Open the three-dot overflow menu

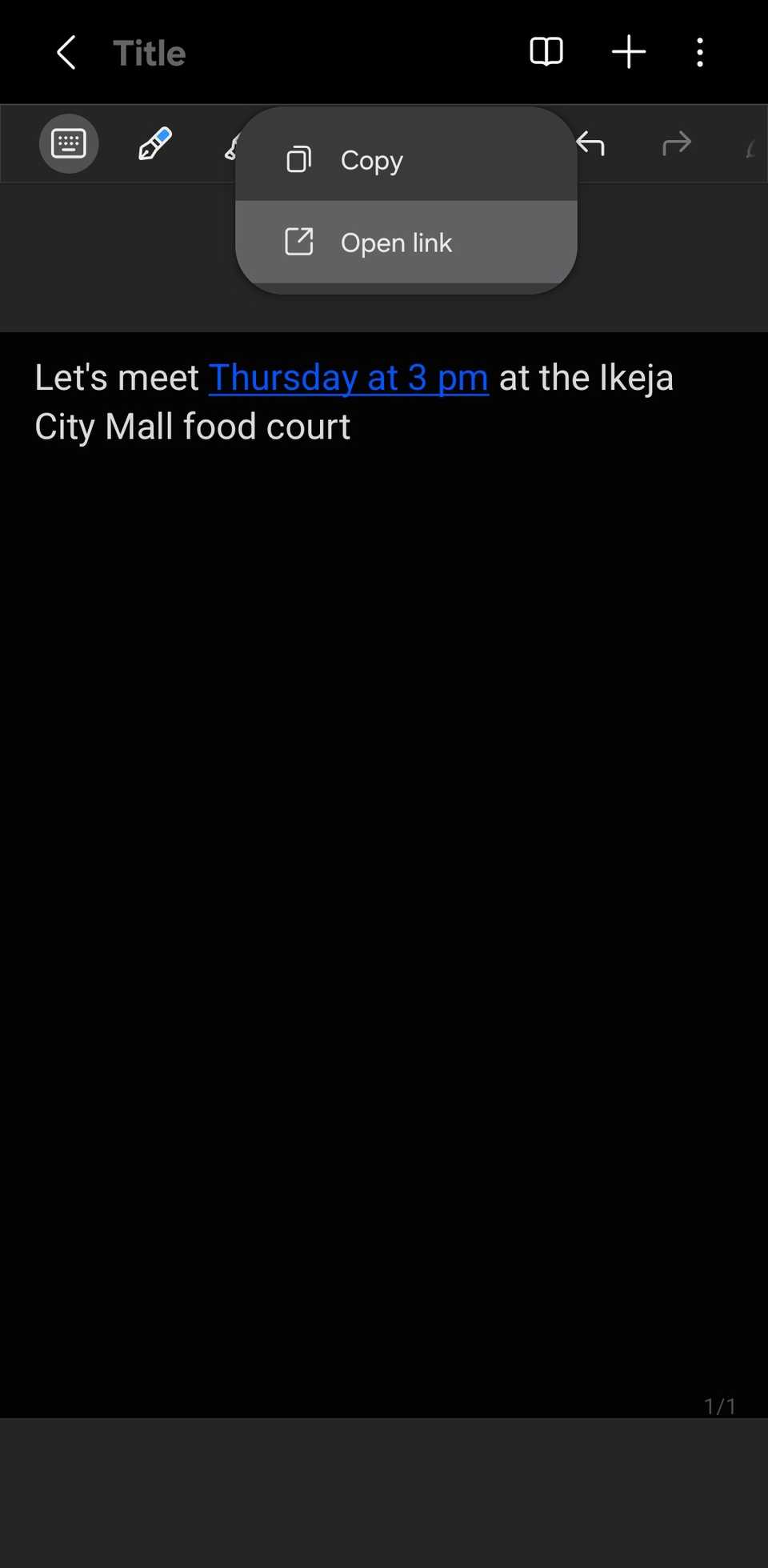(700, 52)
